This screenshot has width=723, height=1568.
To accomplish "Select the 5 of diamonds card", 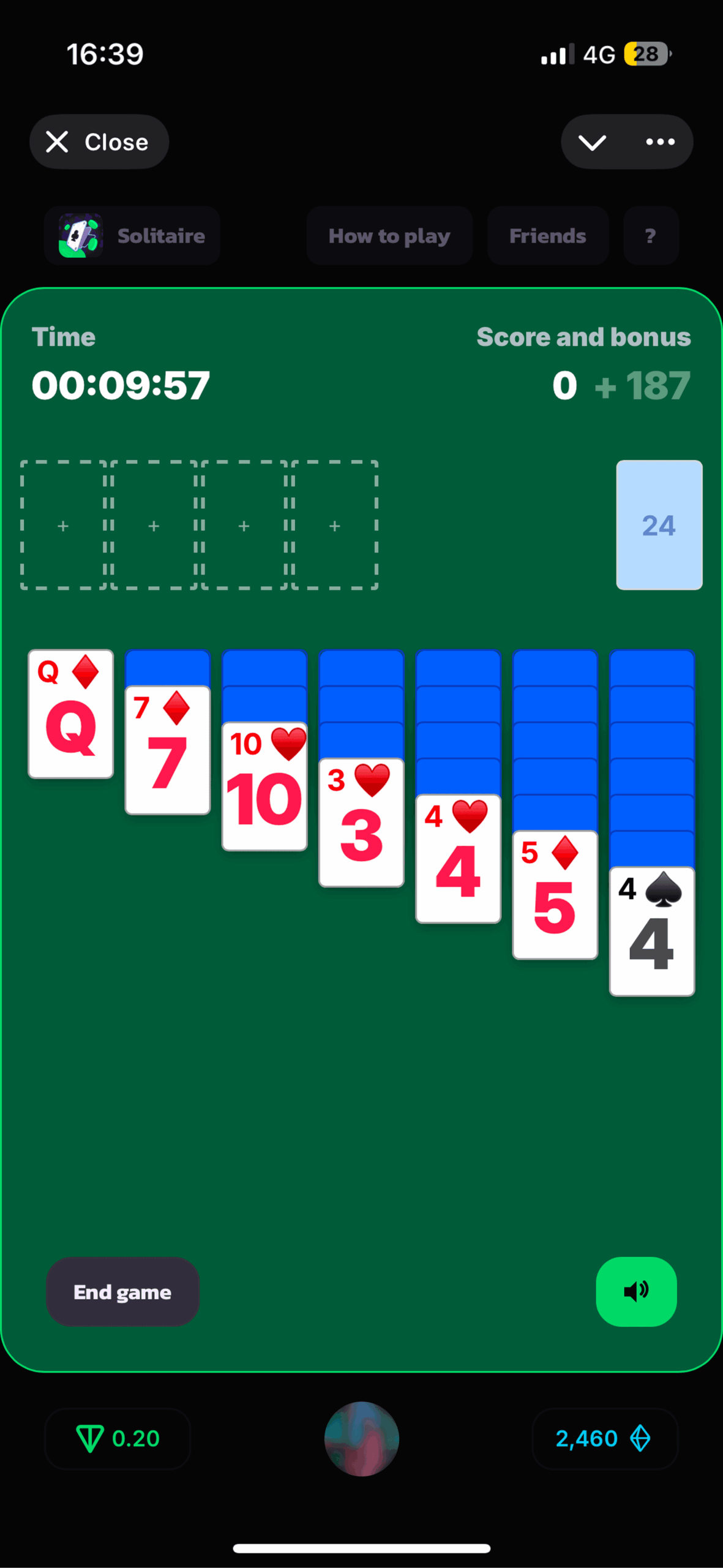I will tap(555, 895).
